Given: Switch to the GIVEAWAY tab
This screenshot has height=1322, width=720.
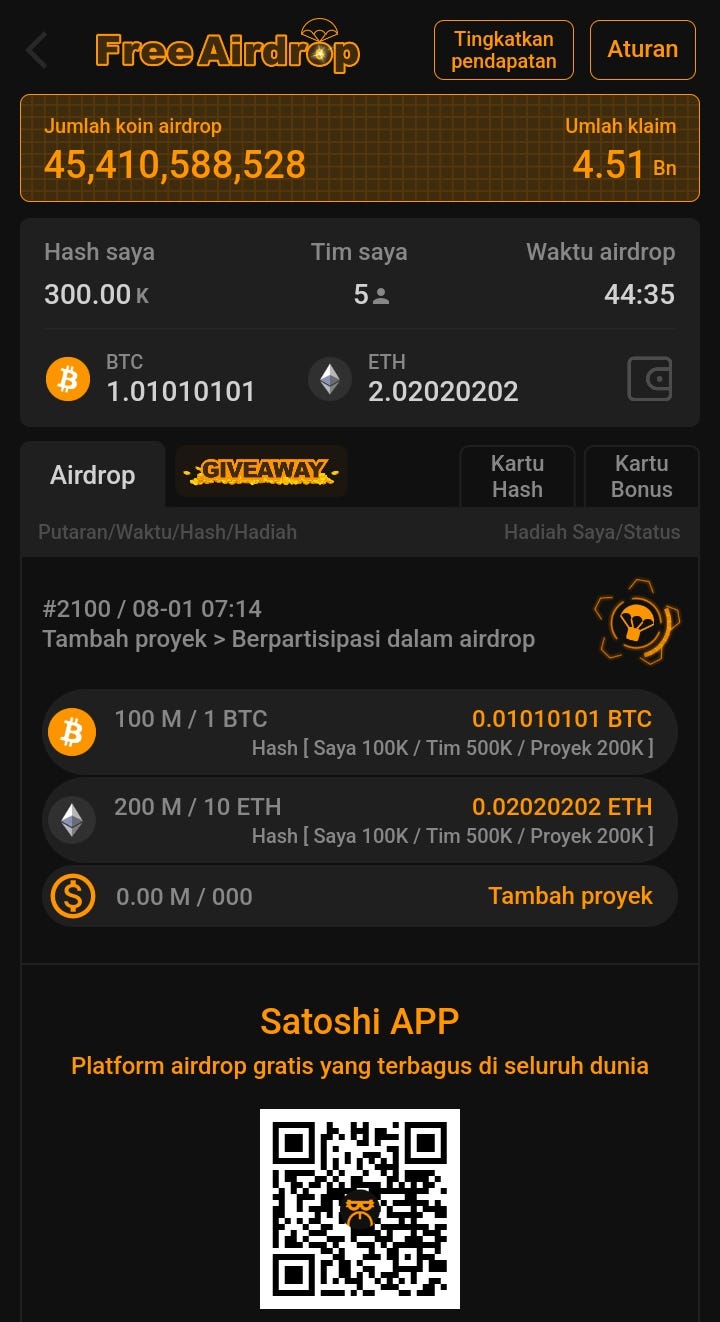Looking at the screenshot, I should [x=261, y=470].
